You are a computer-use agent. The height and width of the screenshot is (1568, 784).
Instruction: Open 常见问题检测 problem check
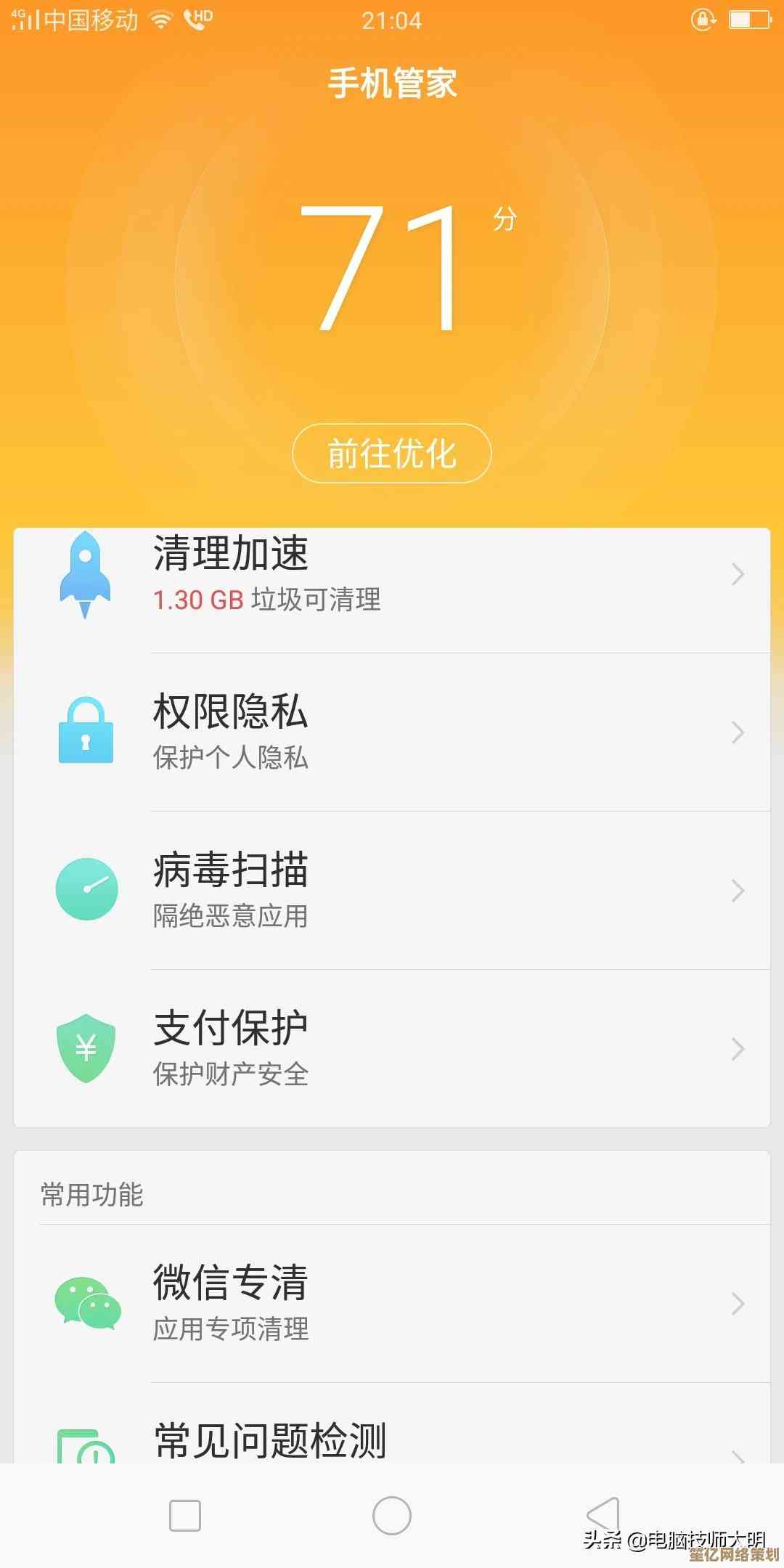click(x=392, y=1441)
